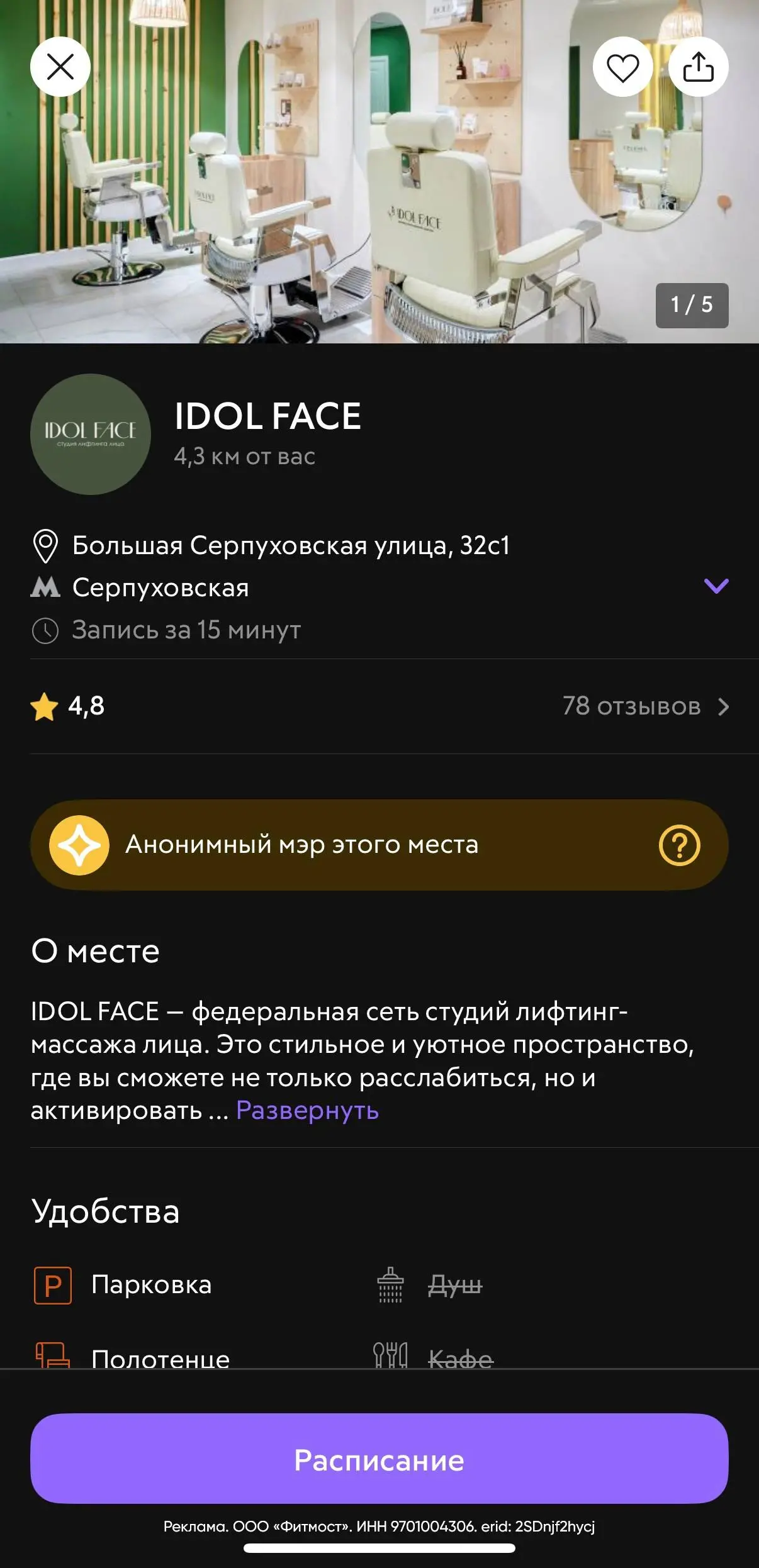Select the metro icon beside Серпуховская
The height and width of the screenshot is (1568, 759).
(45, 588)
